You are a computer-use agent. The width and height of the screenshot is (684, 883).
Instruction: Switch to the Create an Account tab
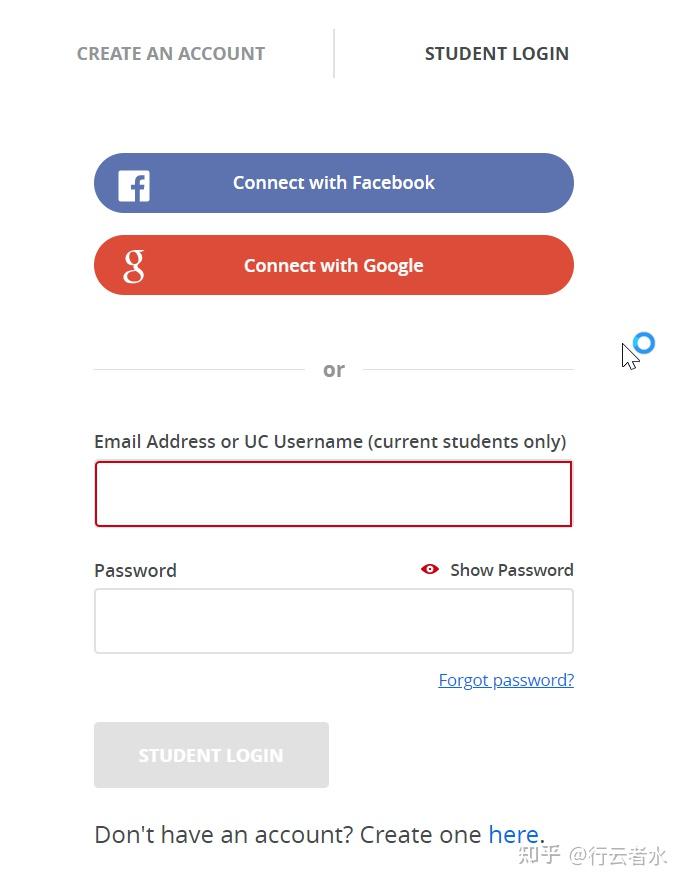click(171, 54)
